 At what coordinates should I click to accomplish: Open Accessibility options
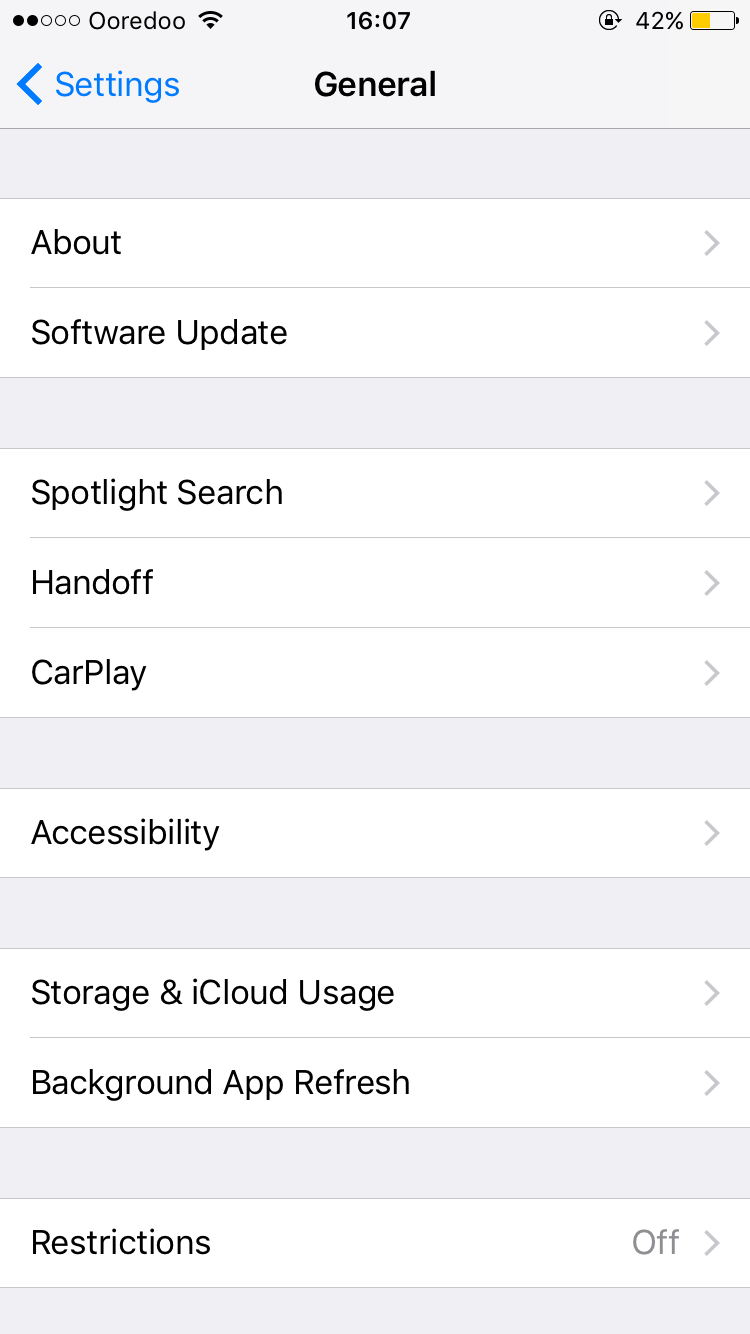[375, 833]
